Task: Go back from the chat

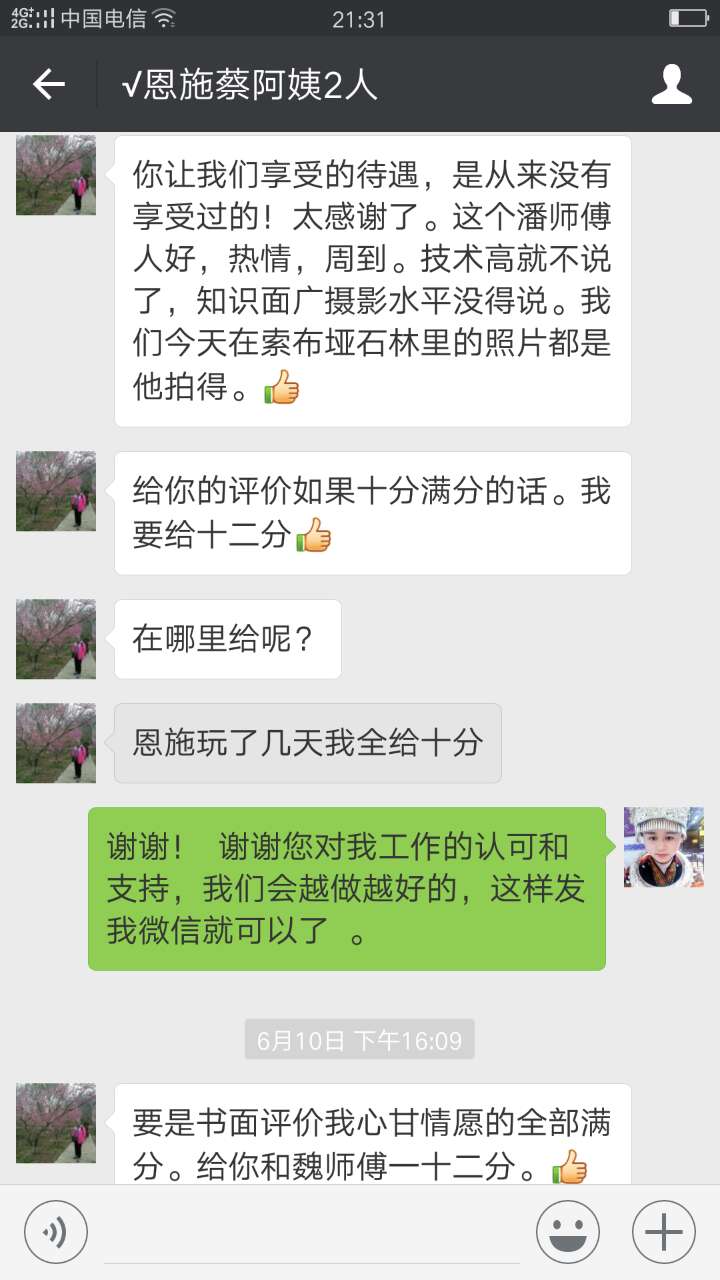Action: tap(48, 85)
